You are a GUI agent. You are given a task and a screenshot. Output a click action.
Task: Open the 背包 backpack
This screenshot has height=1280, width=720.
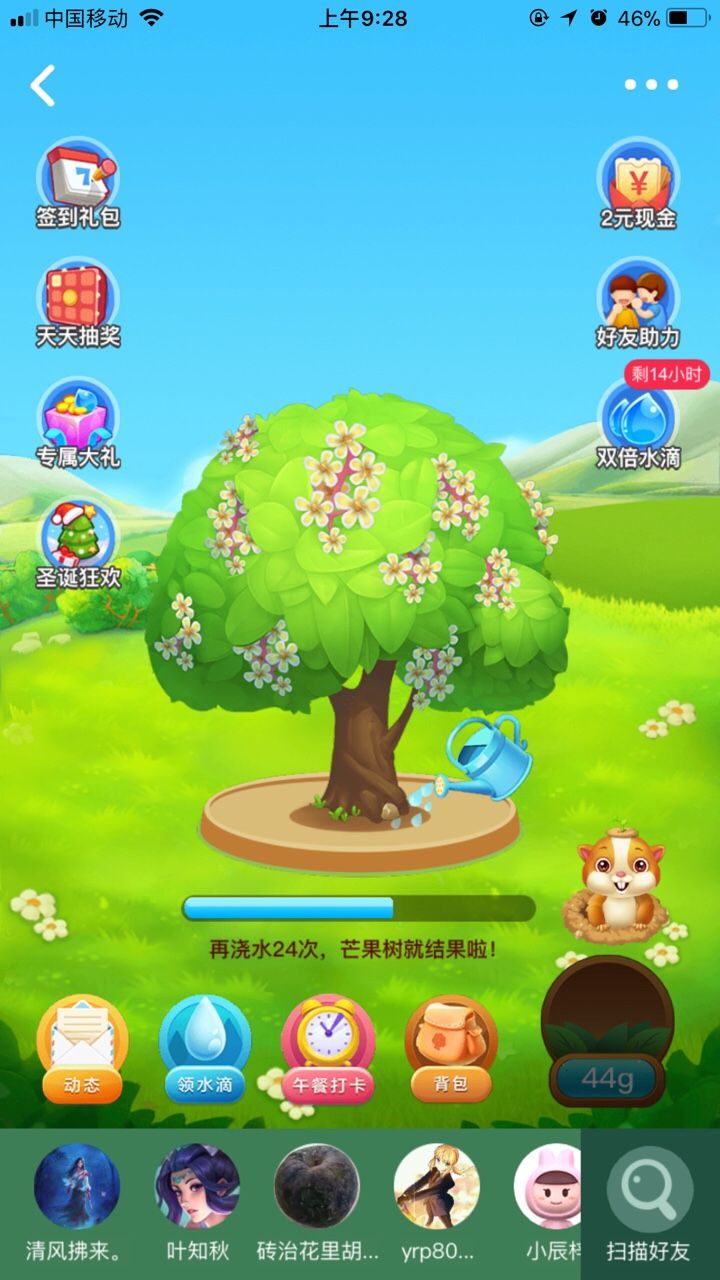(451, 1049)
